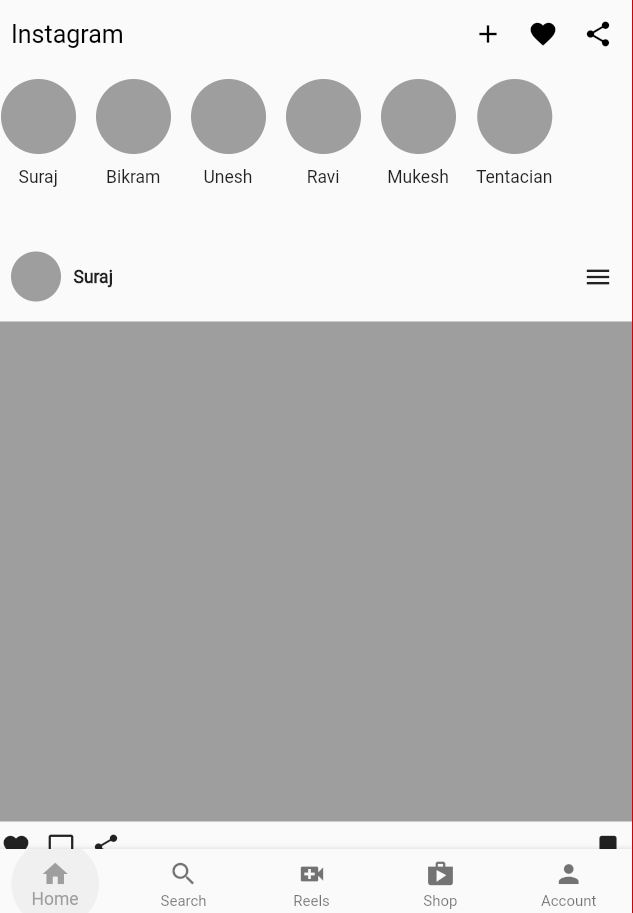Screen dimensions: 633x913
Task: Open the menu on Suraj's post
Action: [598, 277]
